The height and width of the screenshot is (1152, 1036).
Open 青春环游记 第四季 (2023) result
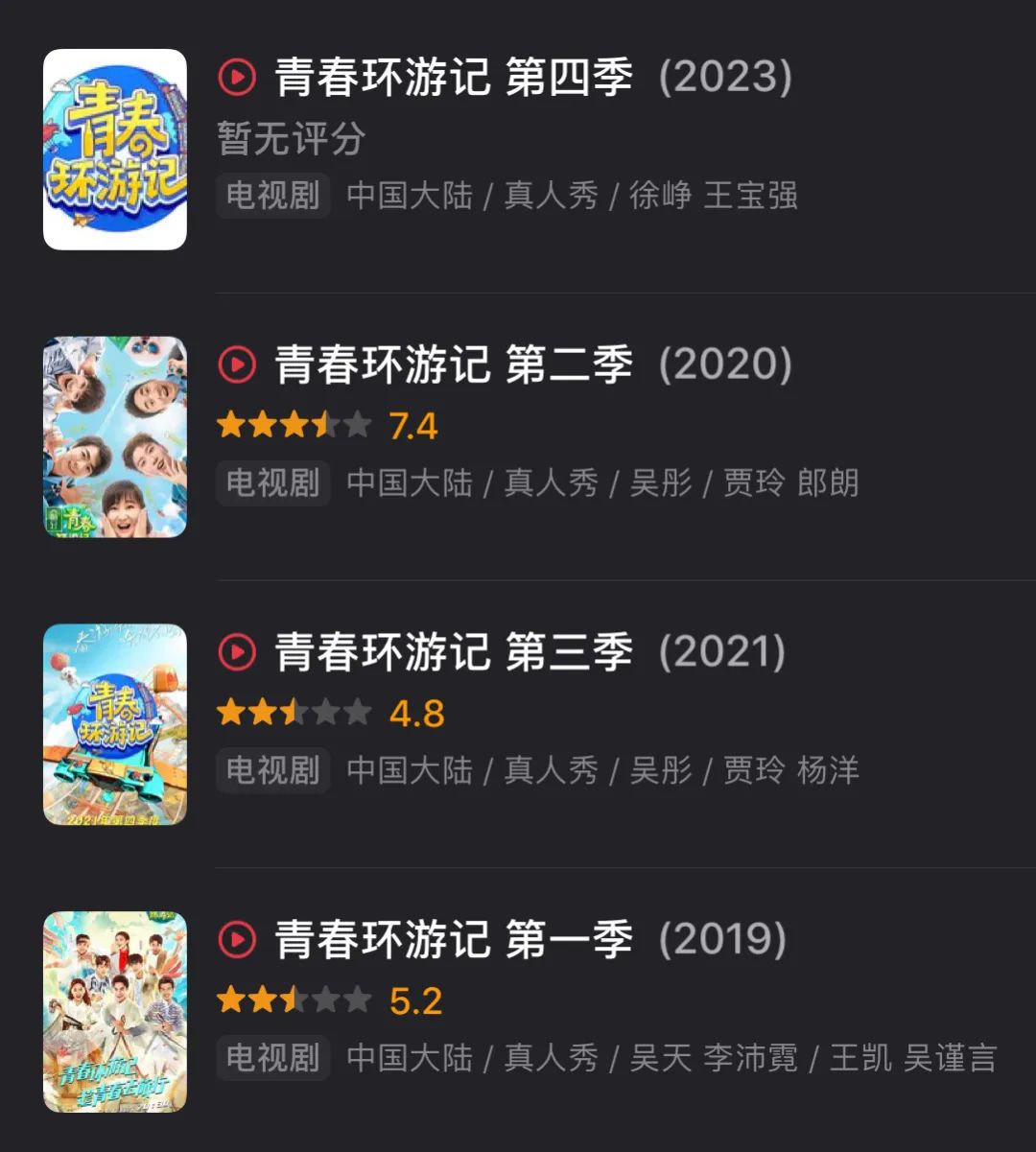click(x=533, y=79)
